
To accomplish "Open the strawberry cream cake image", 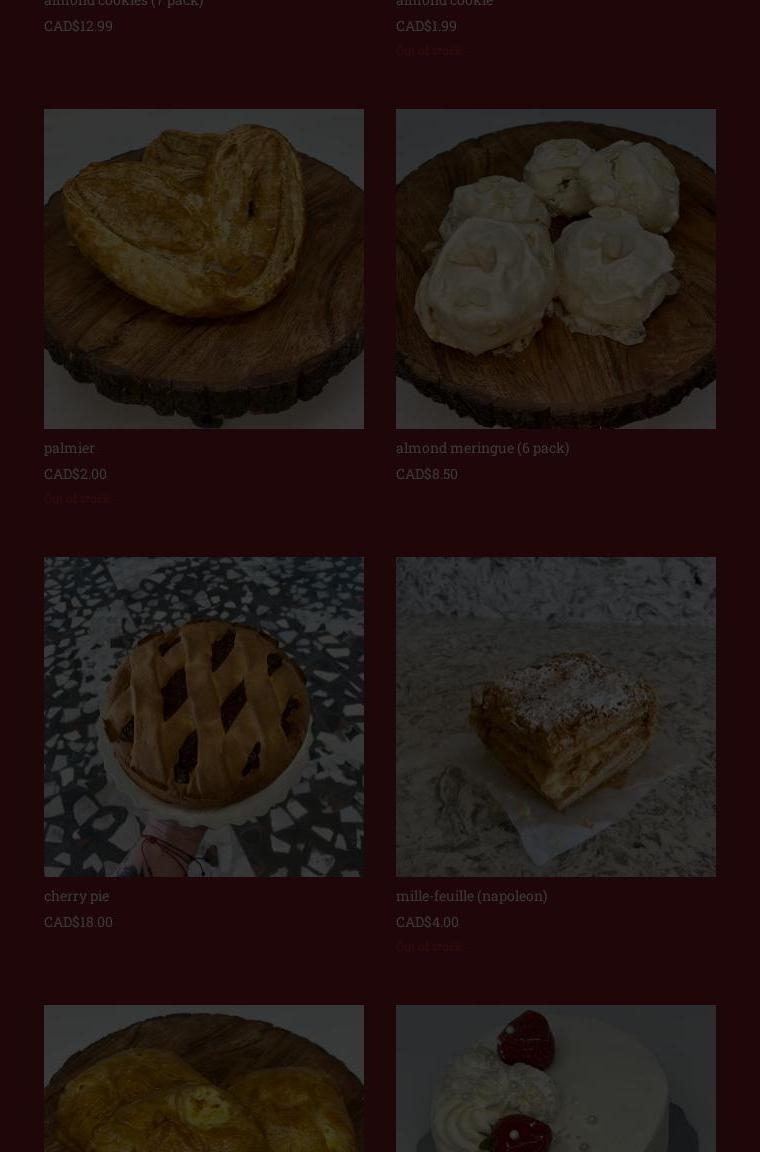I will 556,1080.
